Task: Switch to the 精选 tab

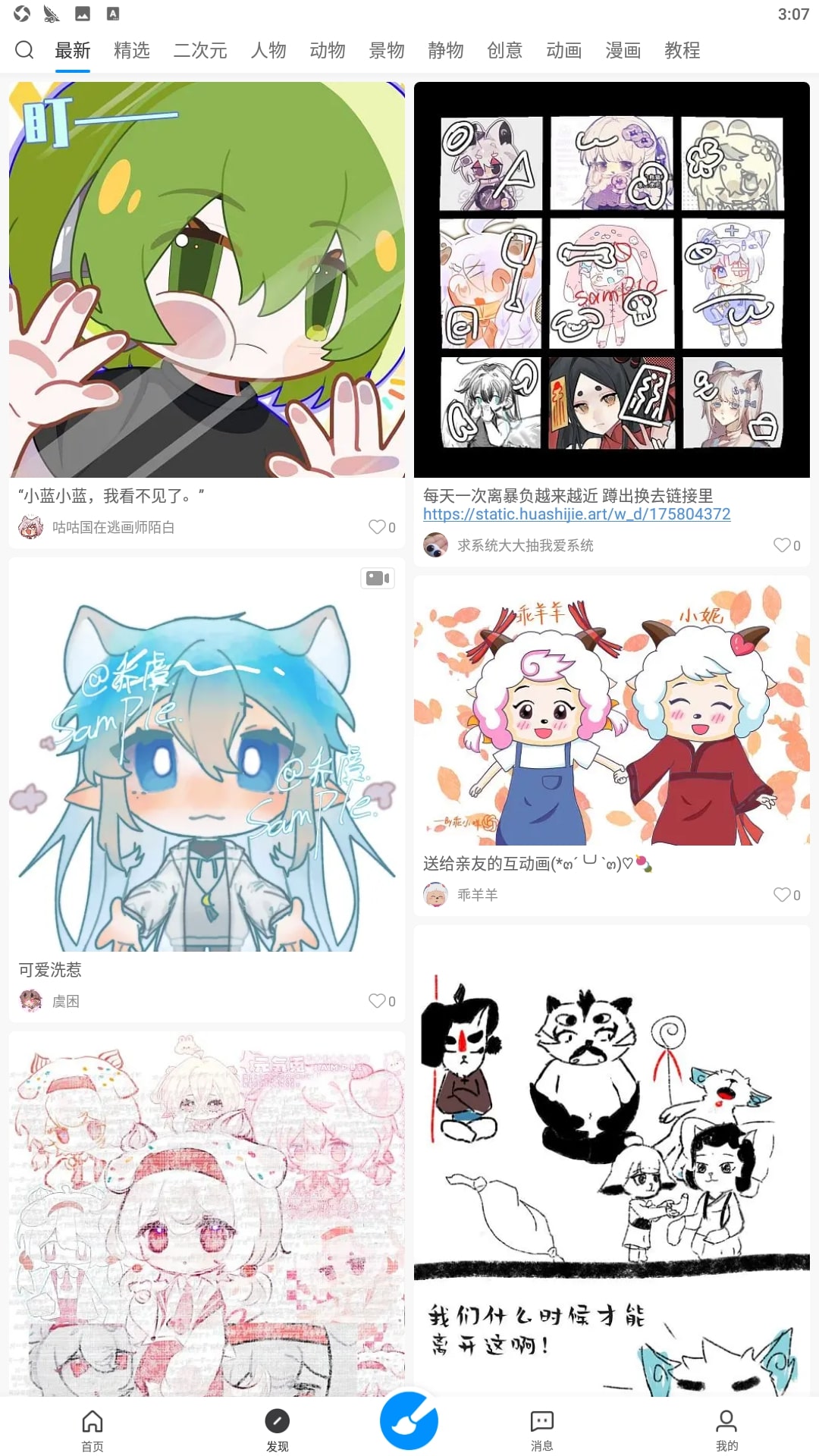Action: [132, 50]
